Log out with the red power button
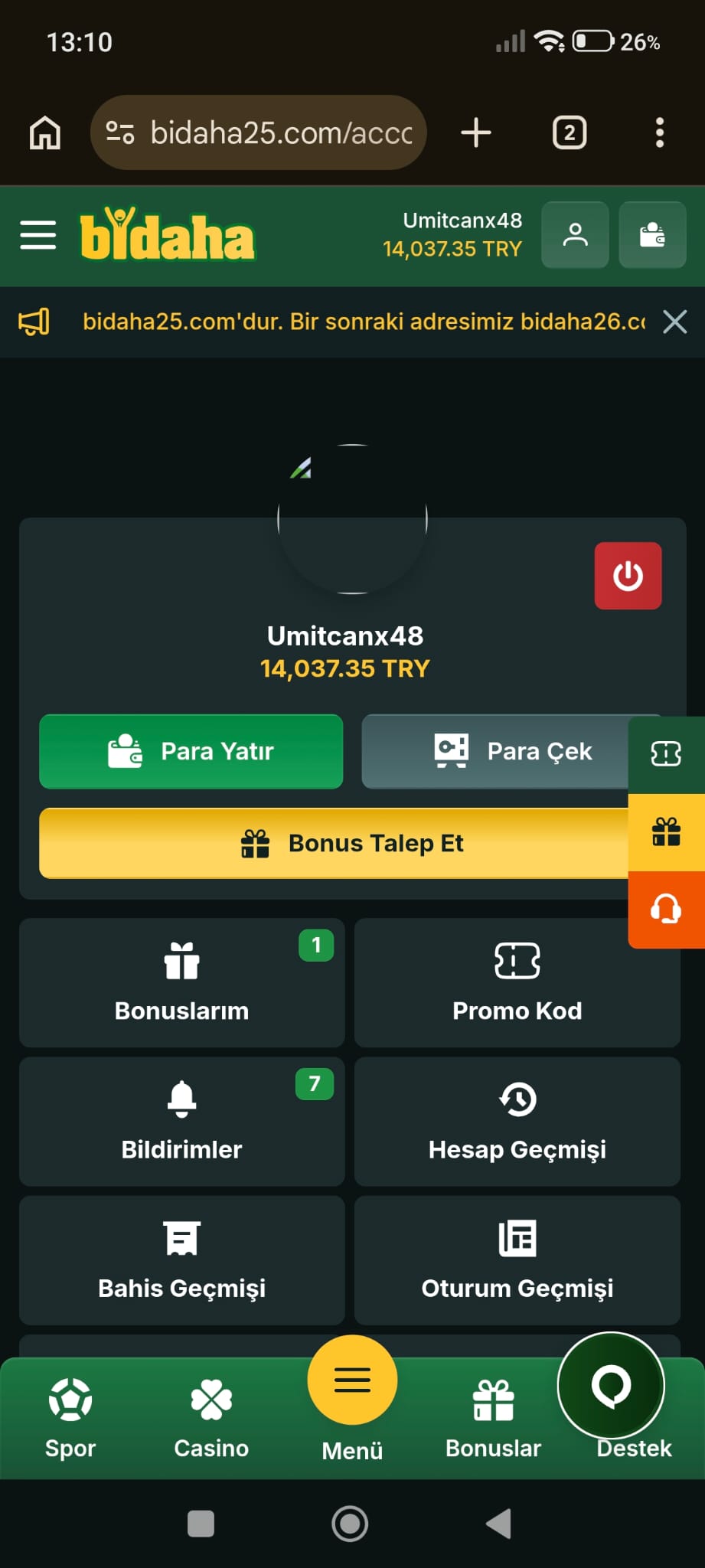The width and height of the screenshot is (705, 1568). [x=628, y=576]
